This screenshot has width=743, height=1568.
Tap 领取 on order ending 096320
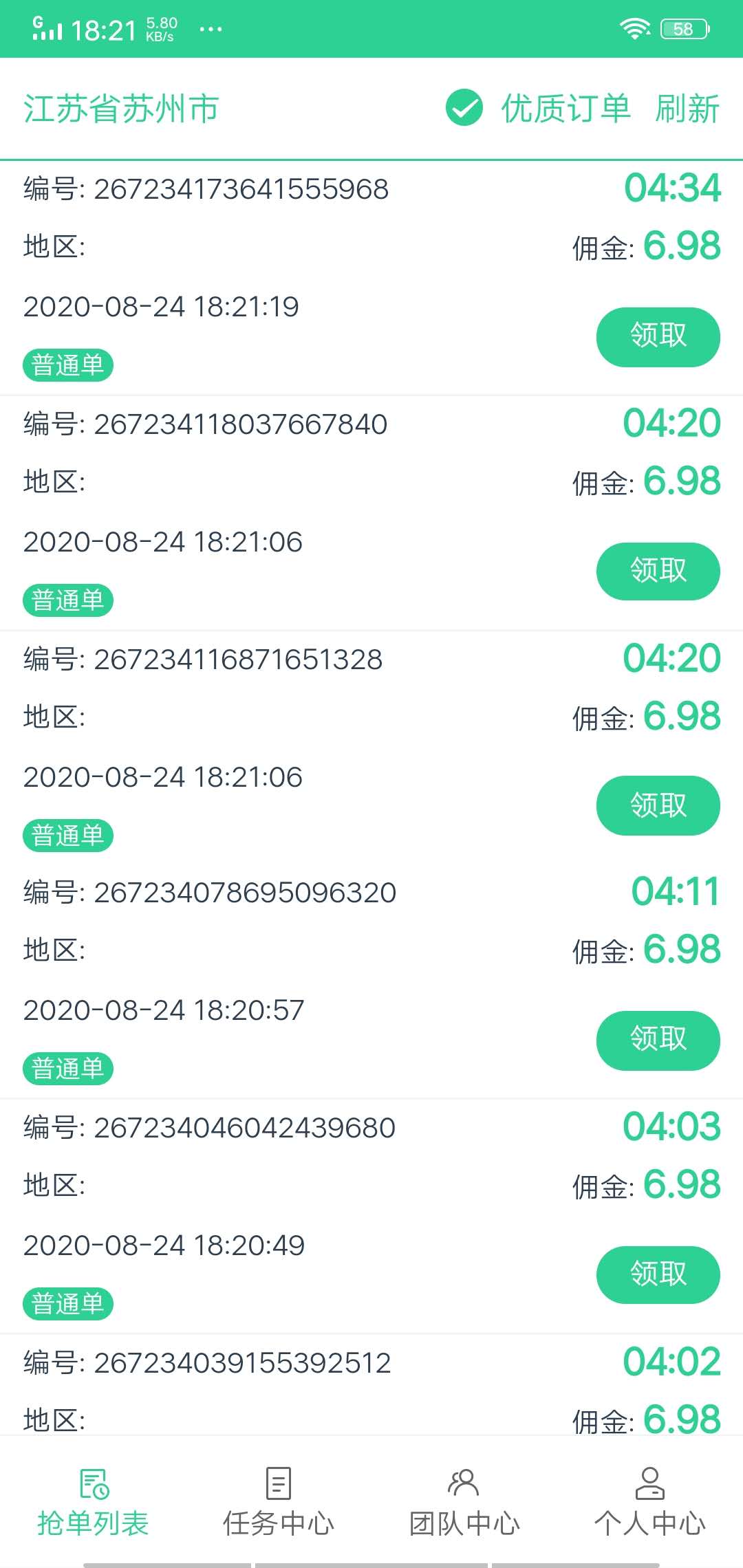[x=657, y=1040]
